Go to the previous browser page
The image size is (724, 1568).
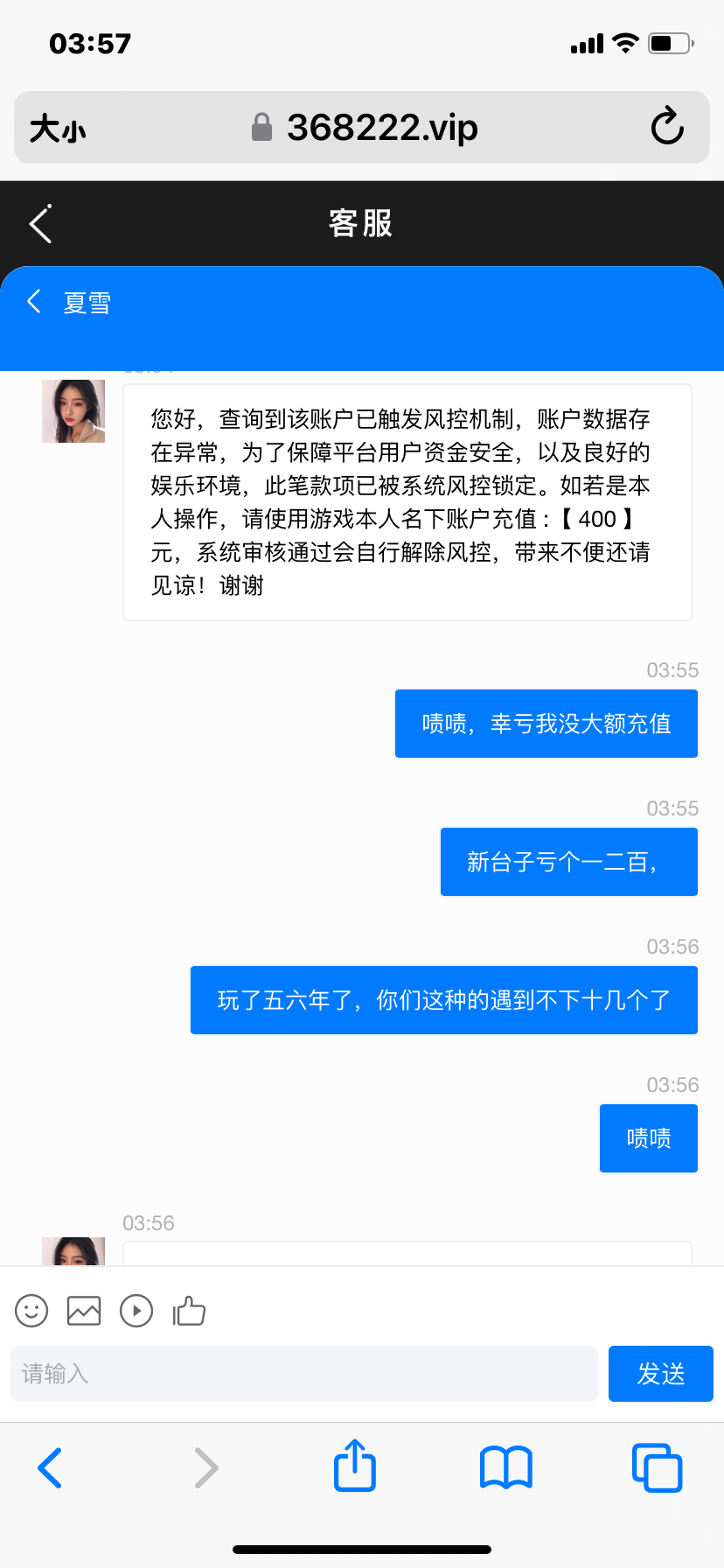pyautogui.click(x=51, y=1467)
